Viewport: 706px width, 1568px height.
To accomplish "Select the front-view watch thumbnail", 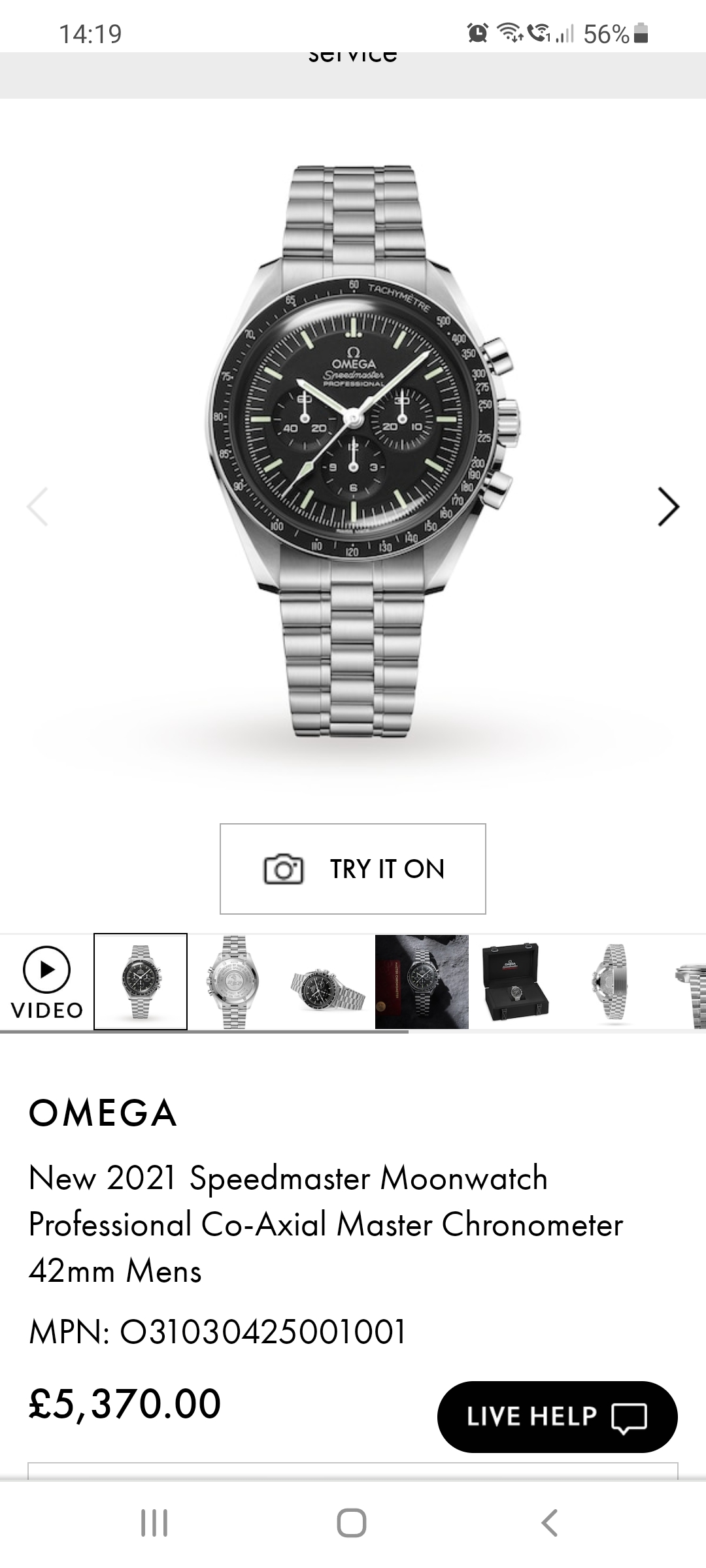I will (141, 981).
